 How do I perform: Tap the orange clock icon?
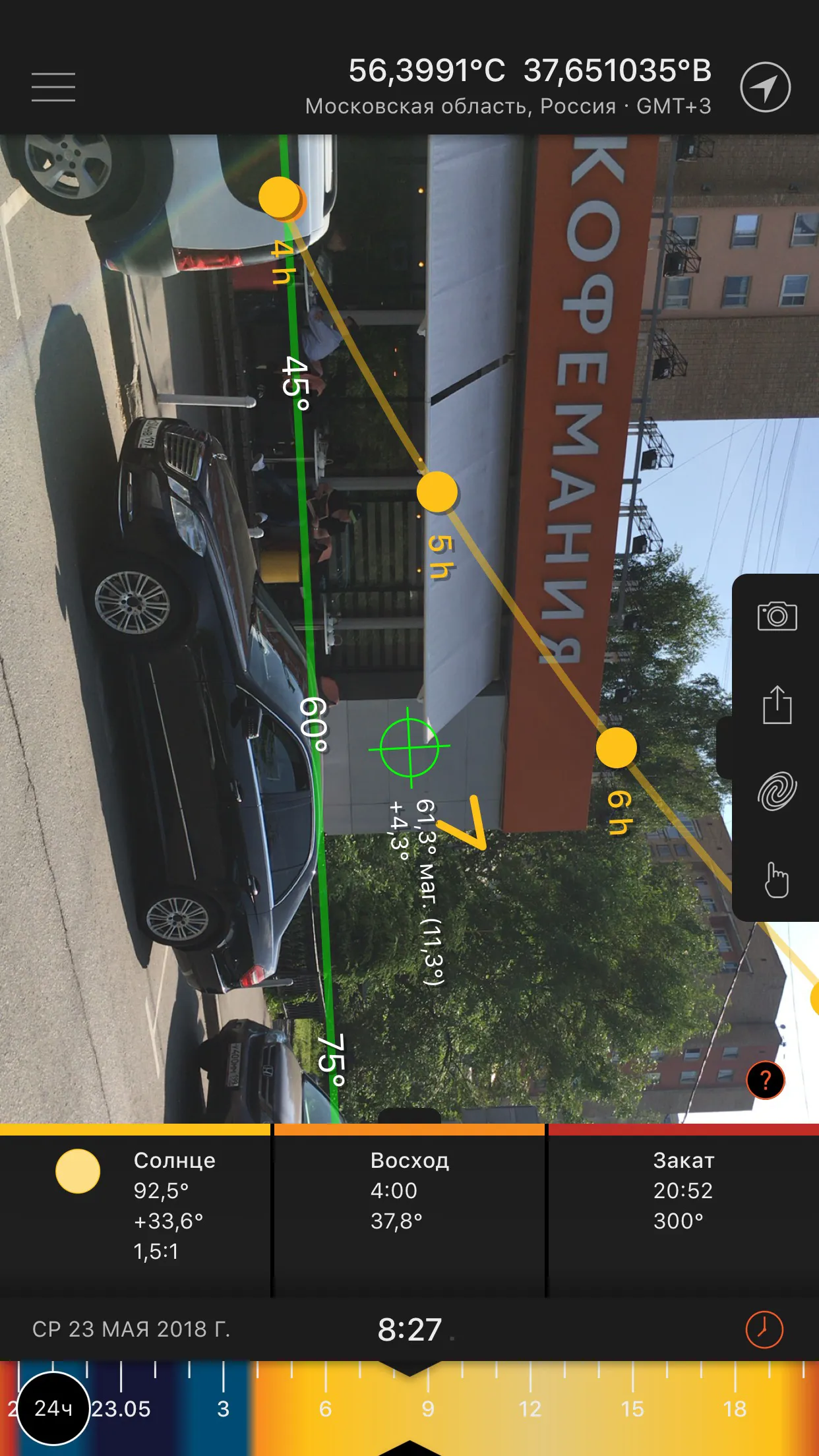click(764, 1329)
